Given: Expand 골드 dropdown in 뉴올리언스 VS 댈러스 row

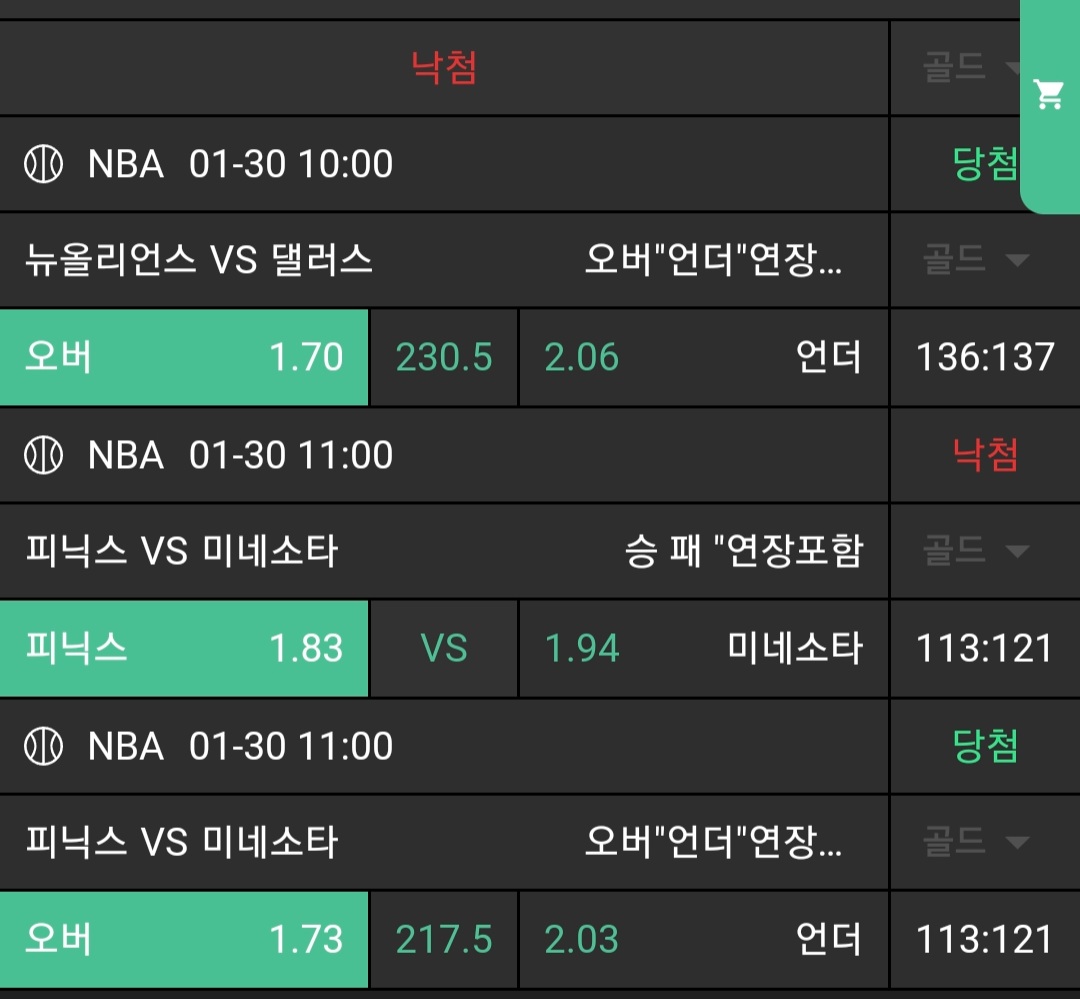Looking at the screenshot, I should click(x=975, y=260).
